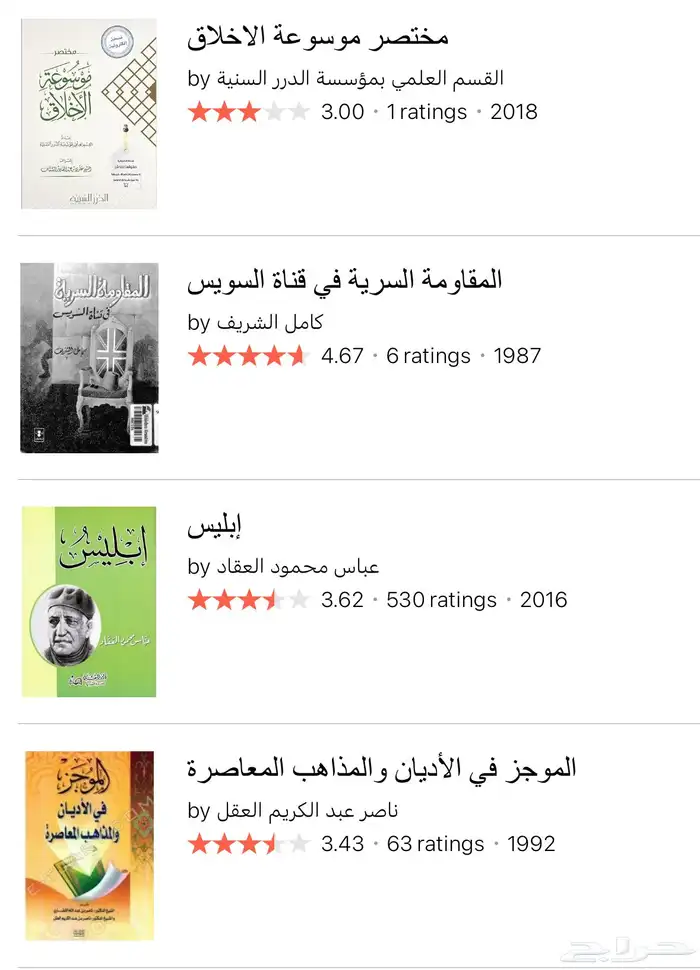Image resolution: width=700 pixels, height=970 pixels.
Task: Tap the cover of مختصر موسوعة الاخلاق
Action: tap(89, 113)
